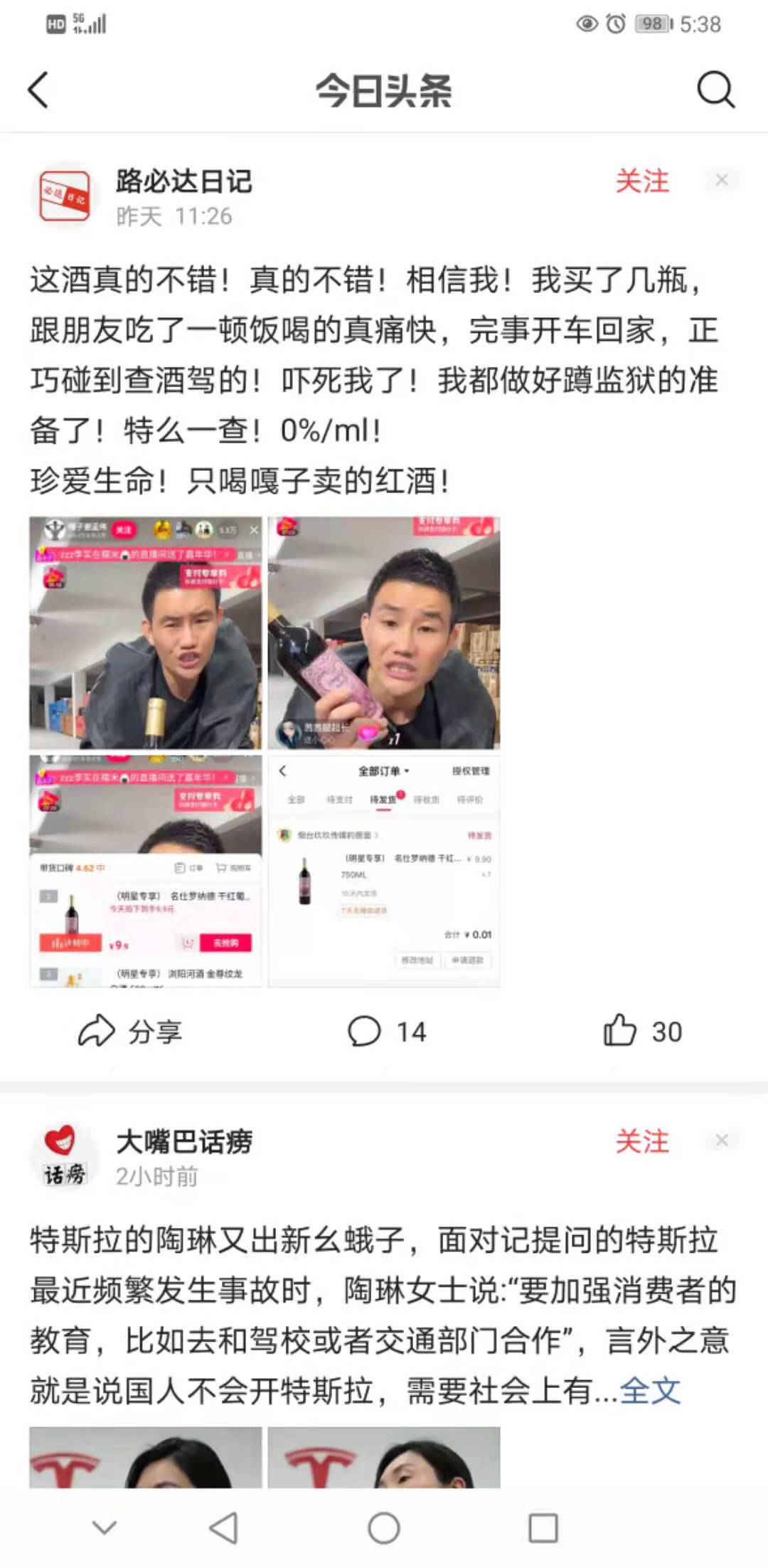Screen dimensions: 768x1568
Task: Tap the system home button
Action: pyautogui.click(x=384, y=1528)
